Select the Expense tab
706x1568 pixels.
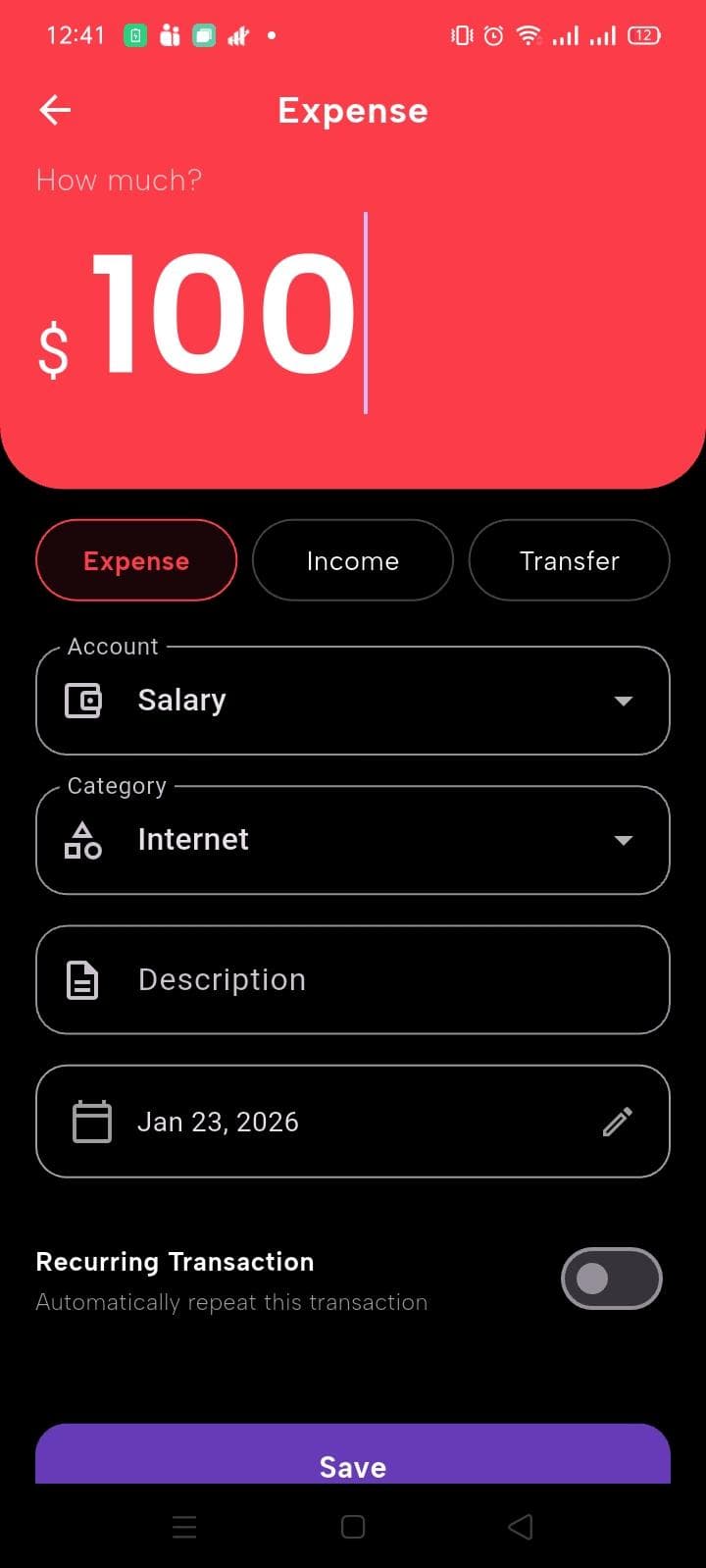(136, 560)
